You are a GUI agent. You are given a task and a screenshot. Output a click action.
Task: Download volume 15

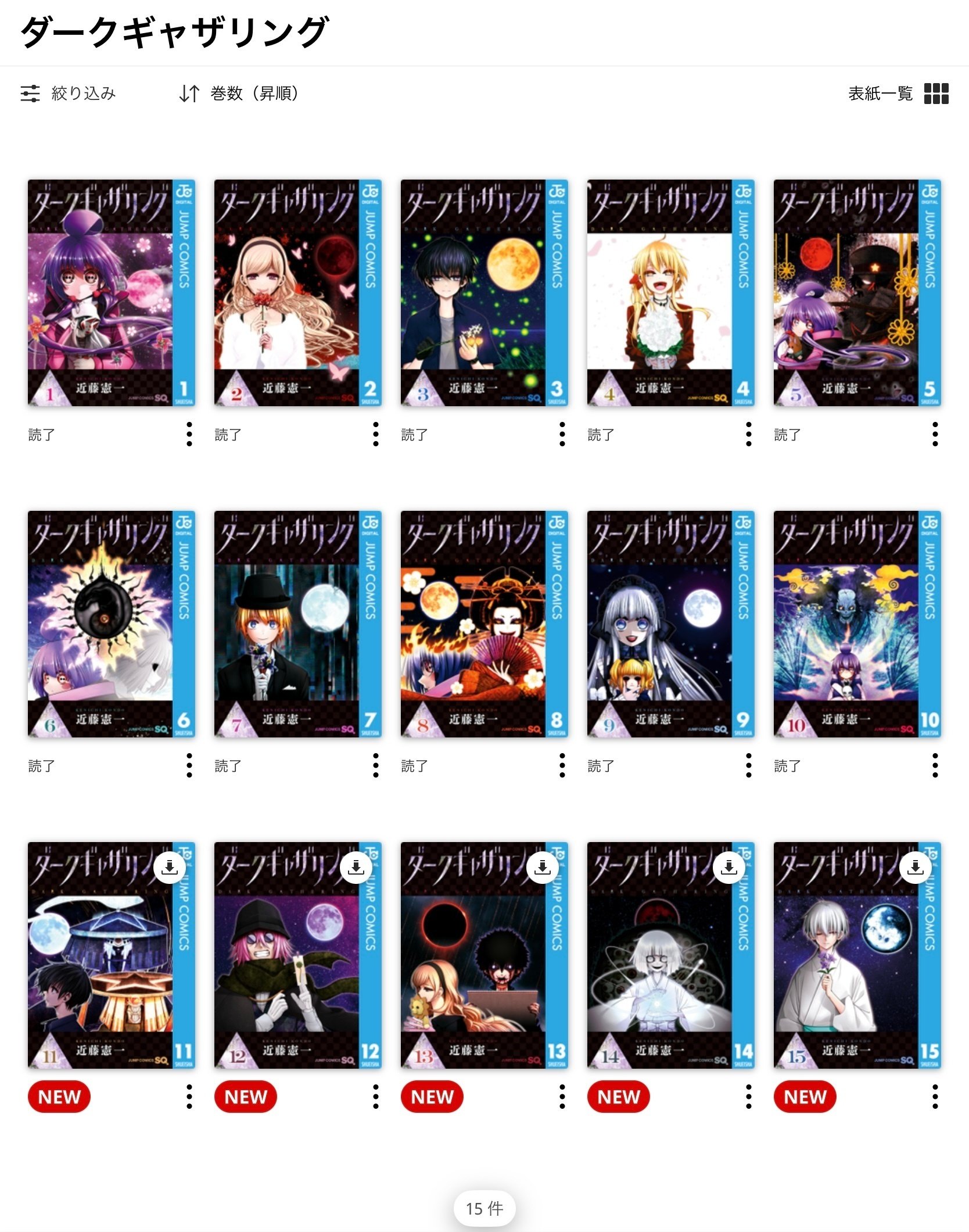pyautogui.click(x=915, y=867)
